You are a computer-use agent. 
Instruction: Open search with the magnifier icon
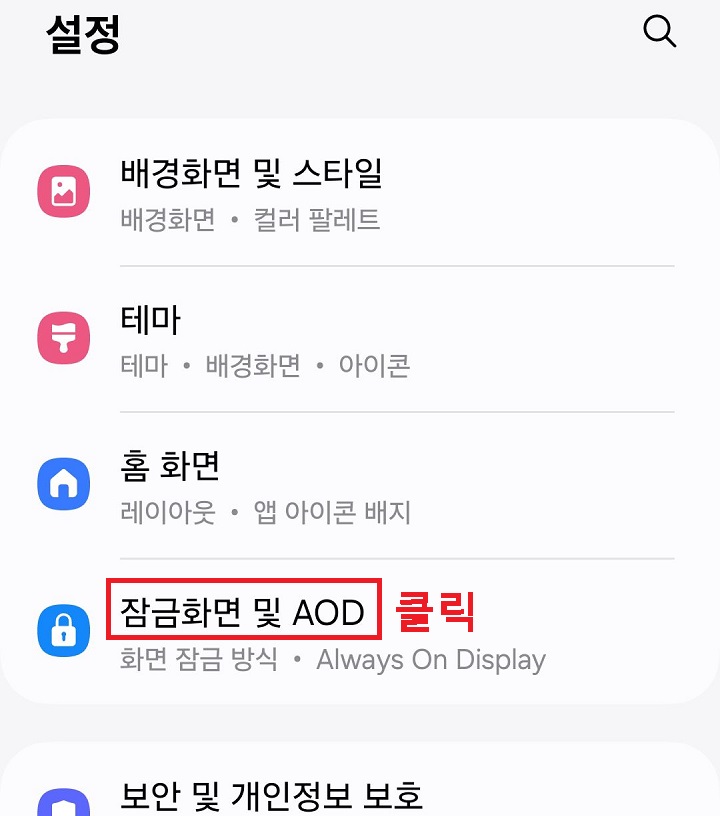[659, 31]
